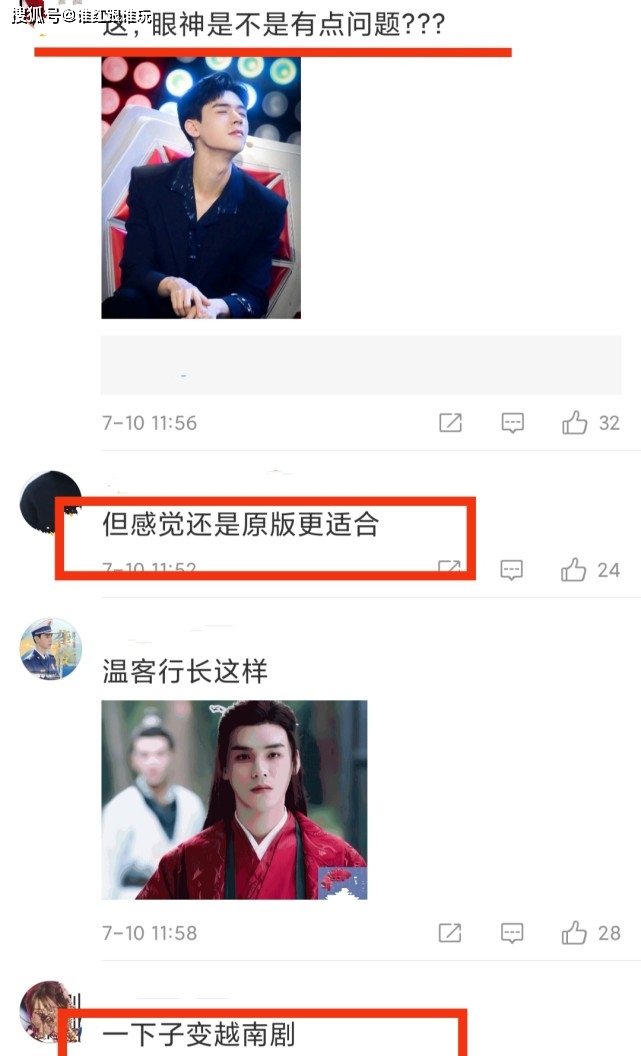Reply to the 但感觉还是原版更适合 comment
This screenshot has height=1056, width=641.
512,570
